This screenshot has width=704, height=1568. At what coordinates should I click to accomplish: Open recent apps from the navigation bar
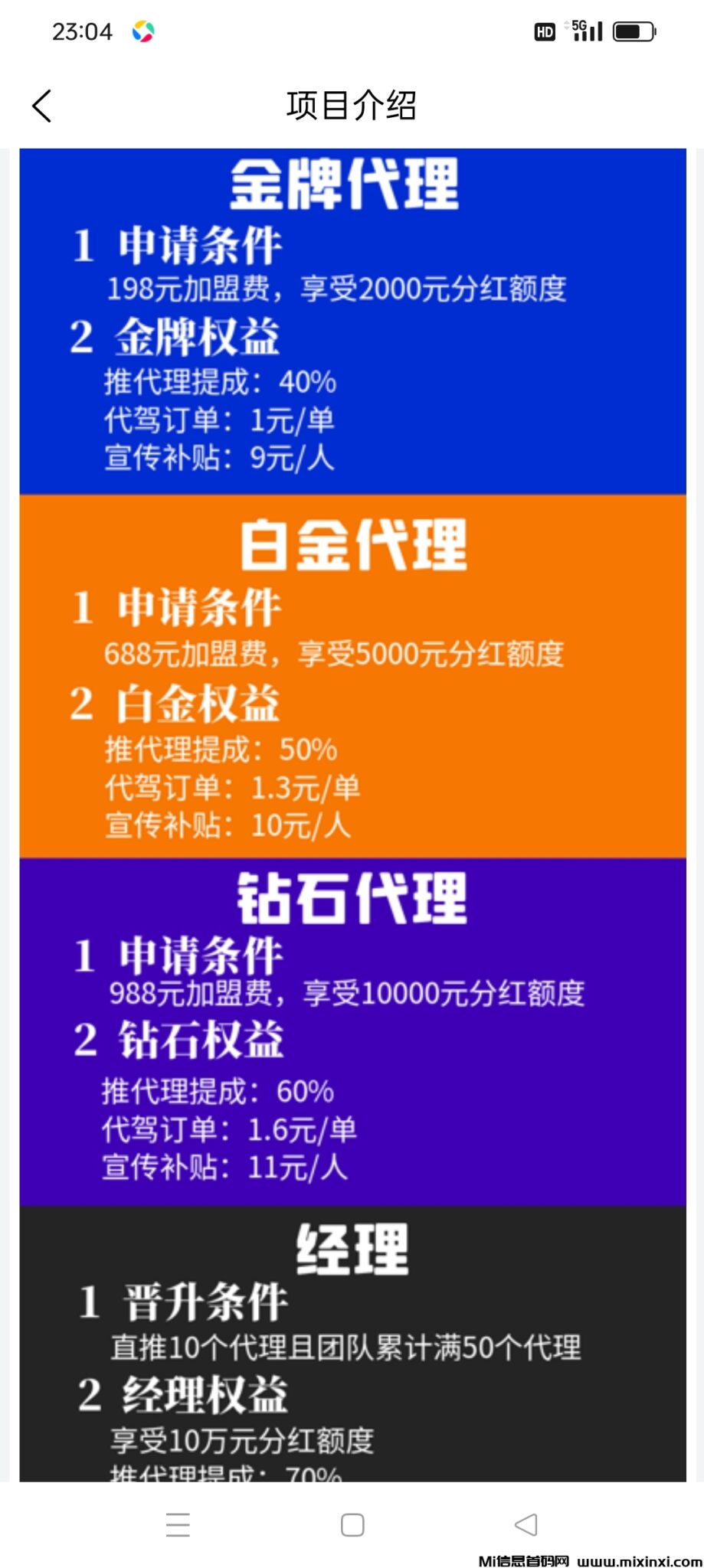point(178,1524)
